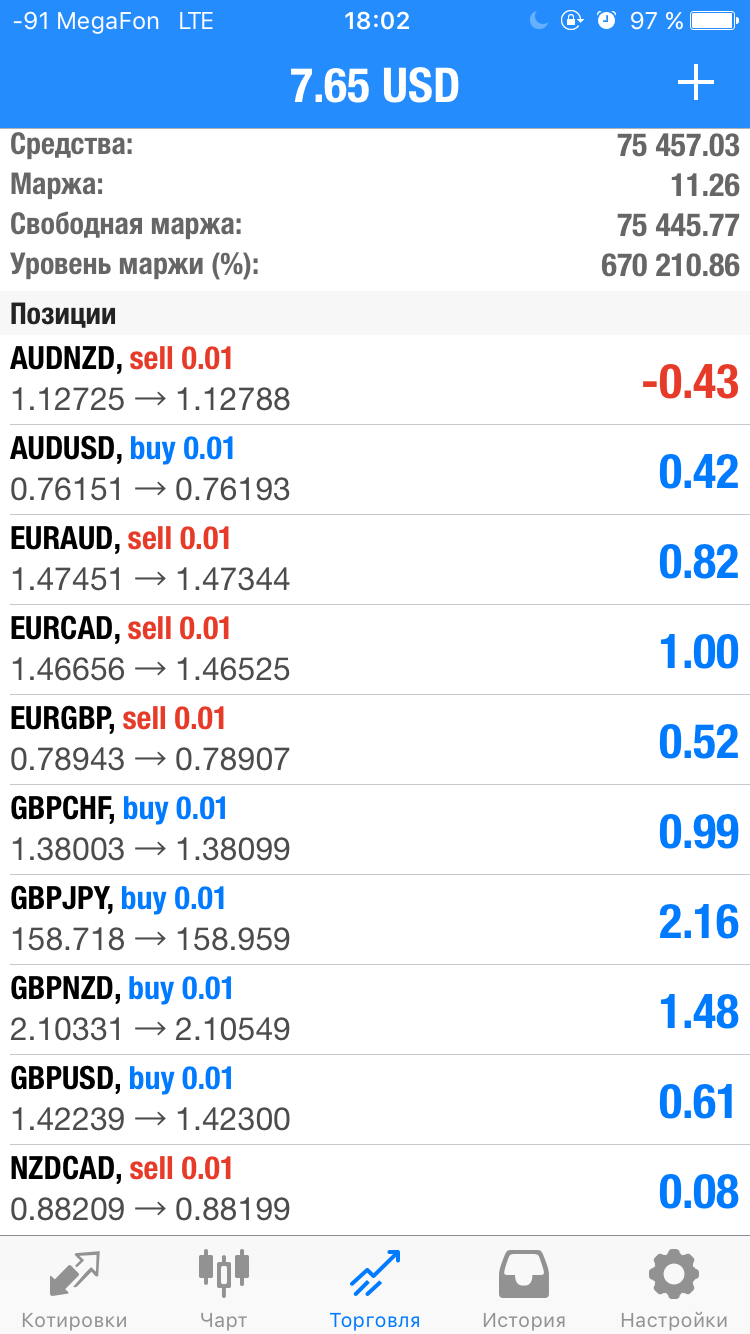Switch to the Котировки tab
Viewport: 750px width, 1334px height.
click(75, 1286)
